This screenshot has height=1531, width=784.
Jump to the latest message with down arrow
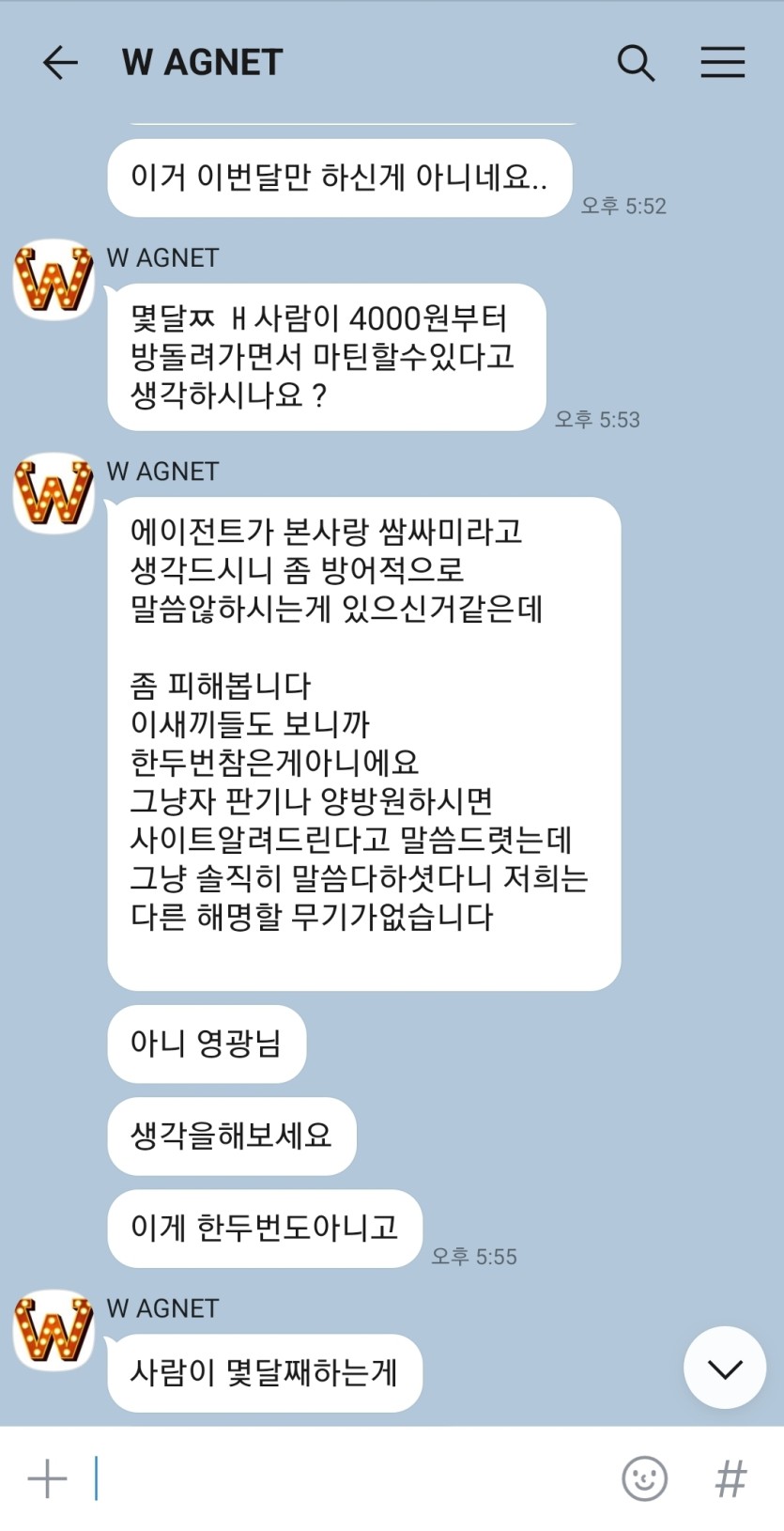pyautogui.click(x=725, y=1368)
